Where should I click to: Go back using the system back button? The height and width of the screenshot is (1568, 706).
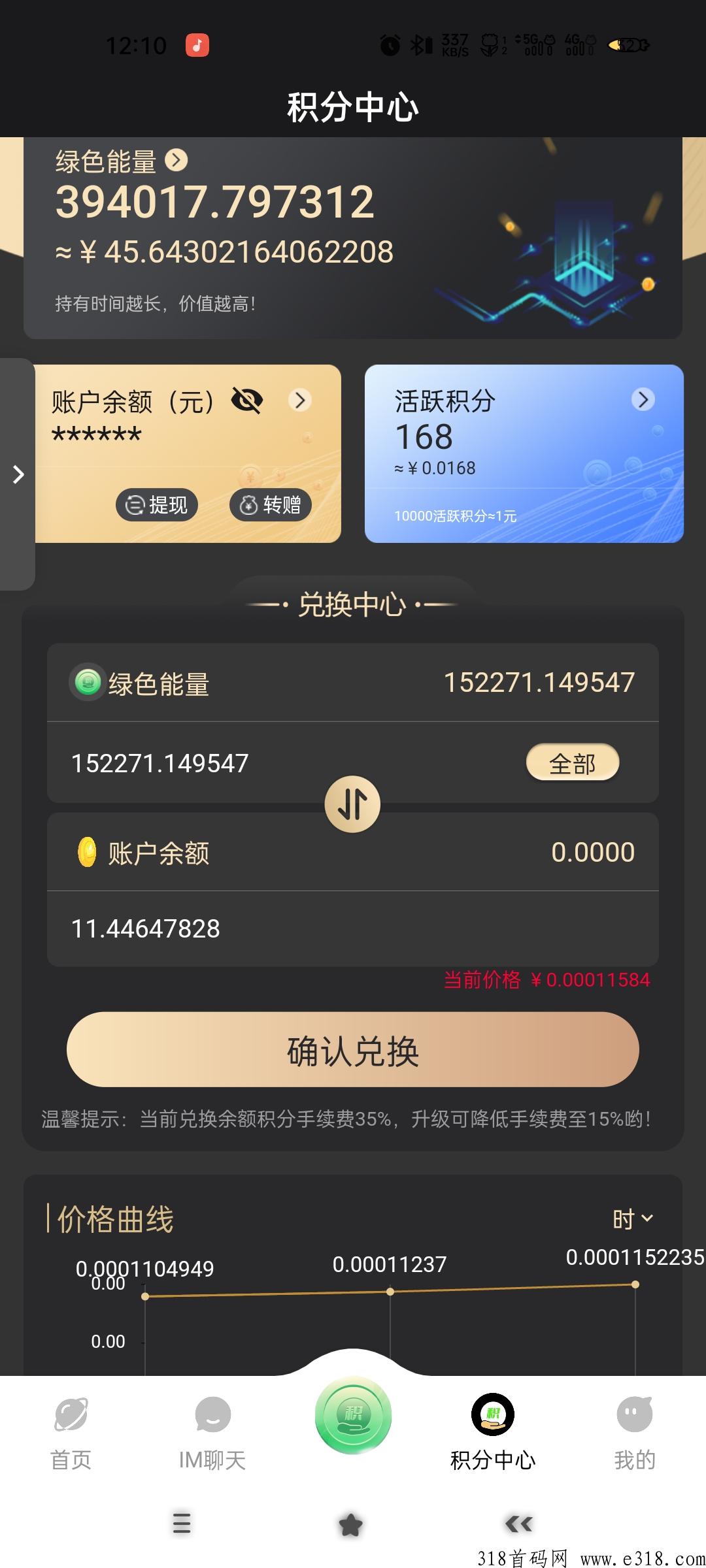tap(519, 1524)
